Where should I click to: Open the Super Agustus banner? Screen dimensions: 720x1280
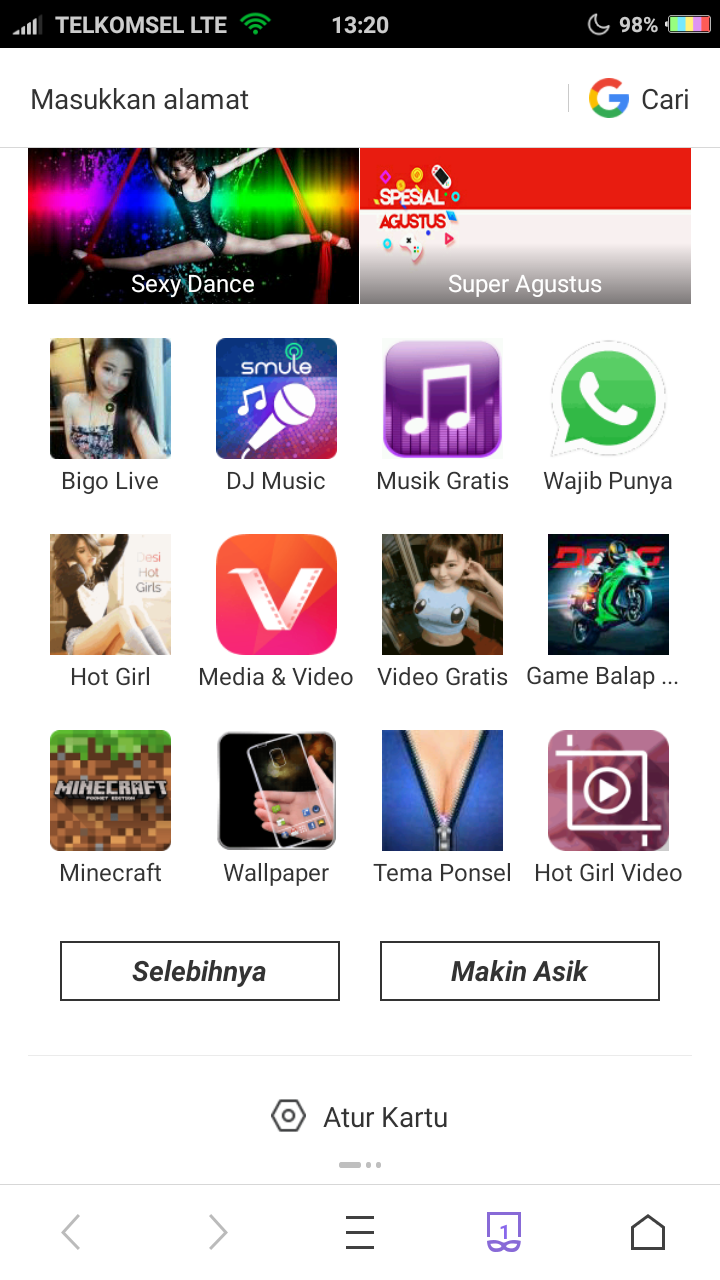(x=525, y=226)
